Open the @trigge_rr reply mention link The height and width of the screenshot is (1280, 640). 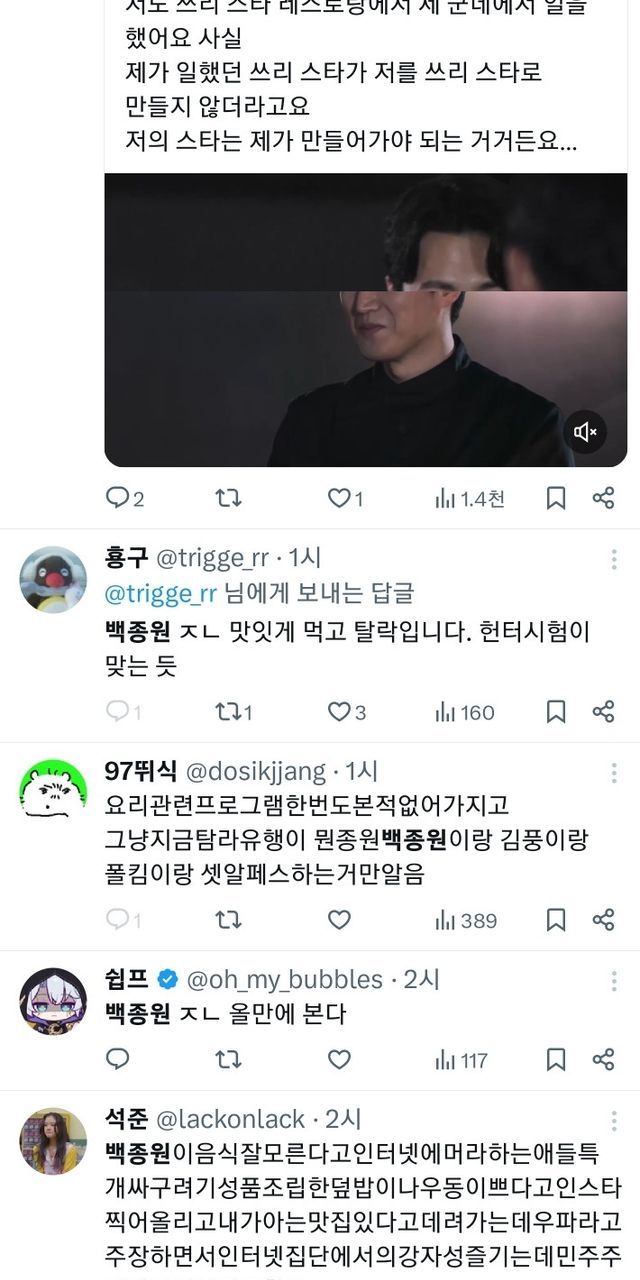pos(161,594)
